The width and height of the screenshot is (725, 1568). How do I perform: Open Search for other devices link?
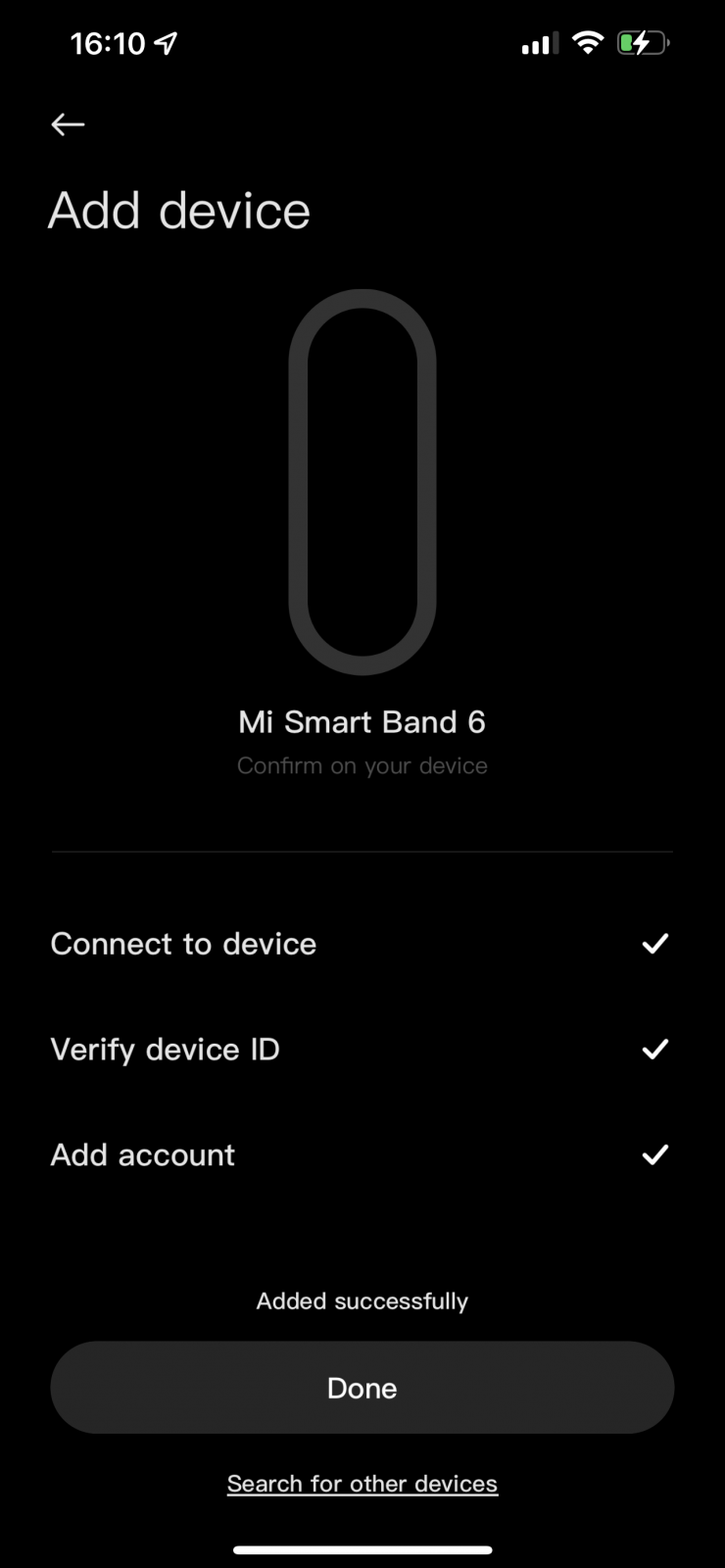tap(362, 1484)
